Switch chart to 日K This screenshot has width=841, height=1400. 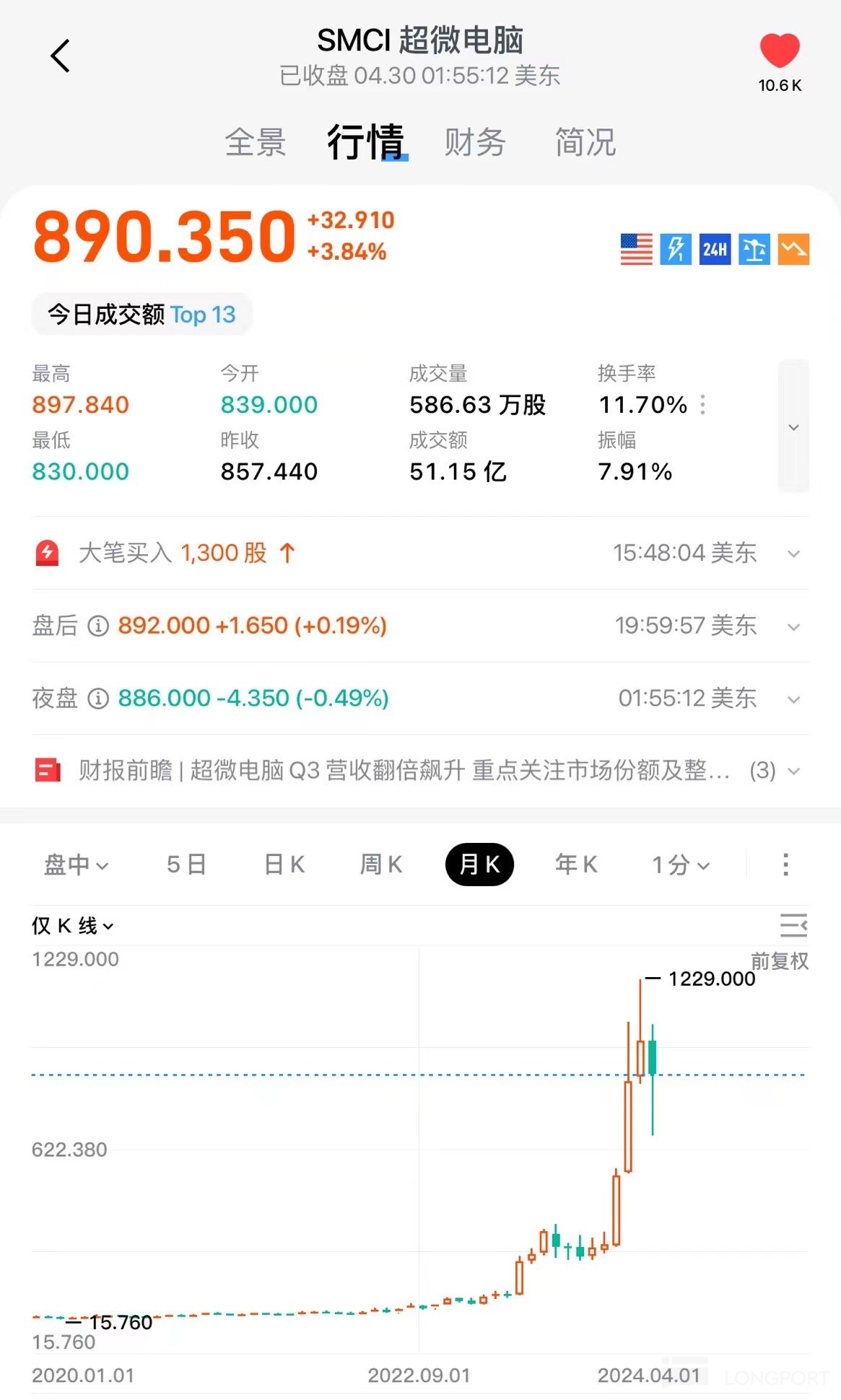tap(284, 865)
